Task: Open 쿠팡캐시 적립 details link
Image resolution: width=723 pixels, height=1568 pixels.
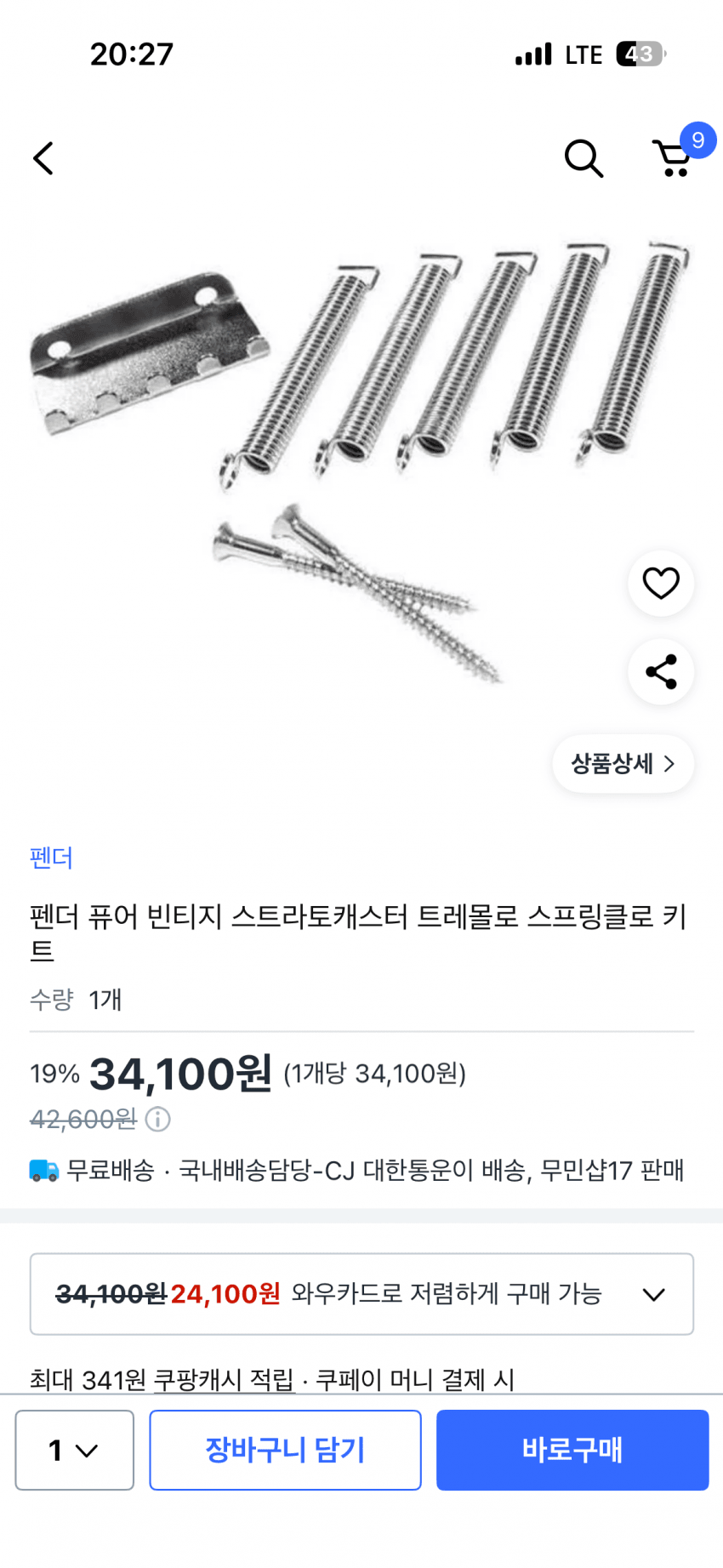Action: tap(223, 1379)
